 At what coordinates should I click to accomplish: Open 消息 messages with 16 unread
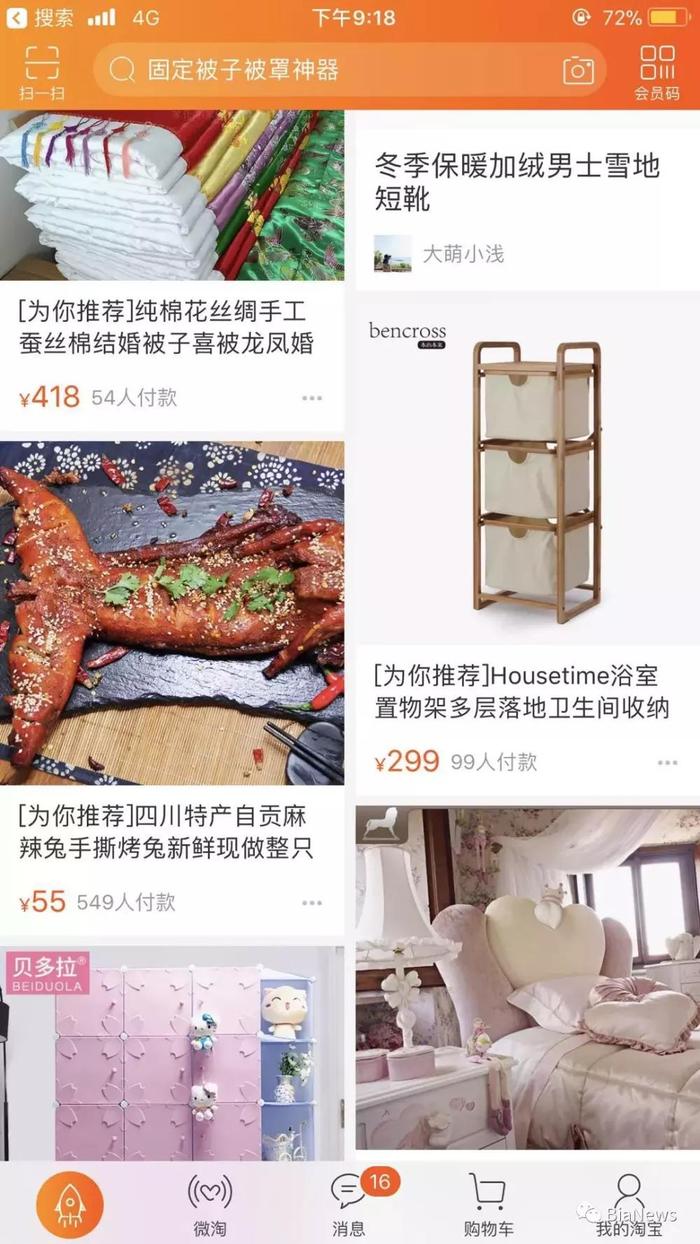pyautogui.click(x=350, y=1204)
